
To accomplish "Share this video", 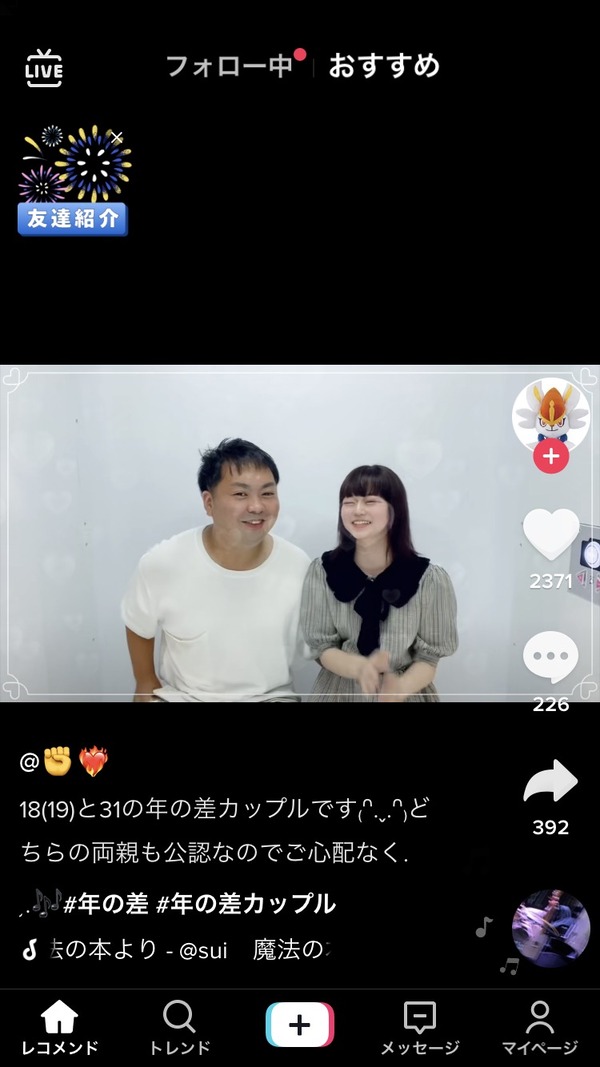I will [x=551, y=782].
